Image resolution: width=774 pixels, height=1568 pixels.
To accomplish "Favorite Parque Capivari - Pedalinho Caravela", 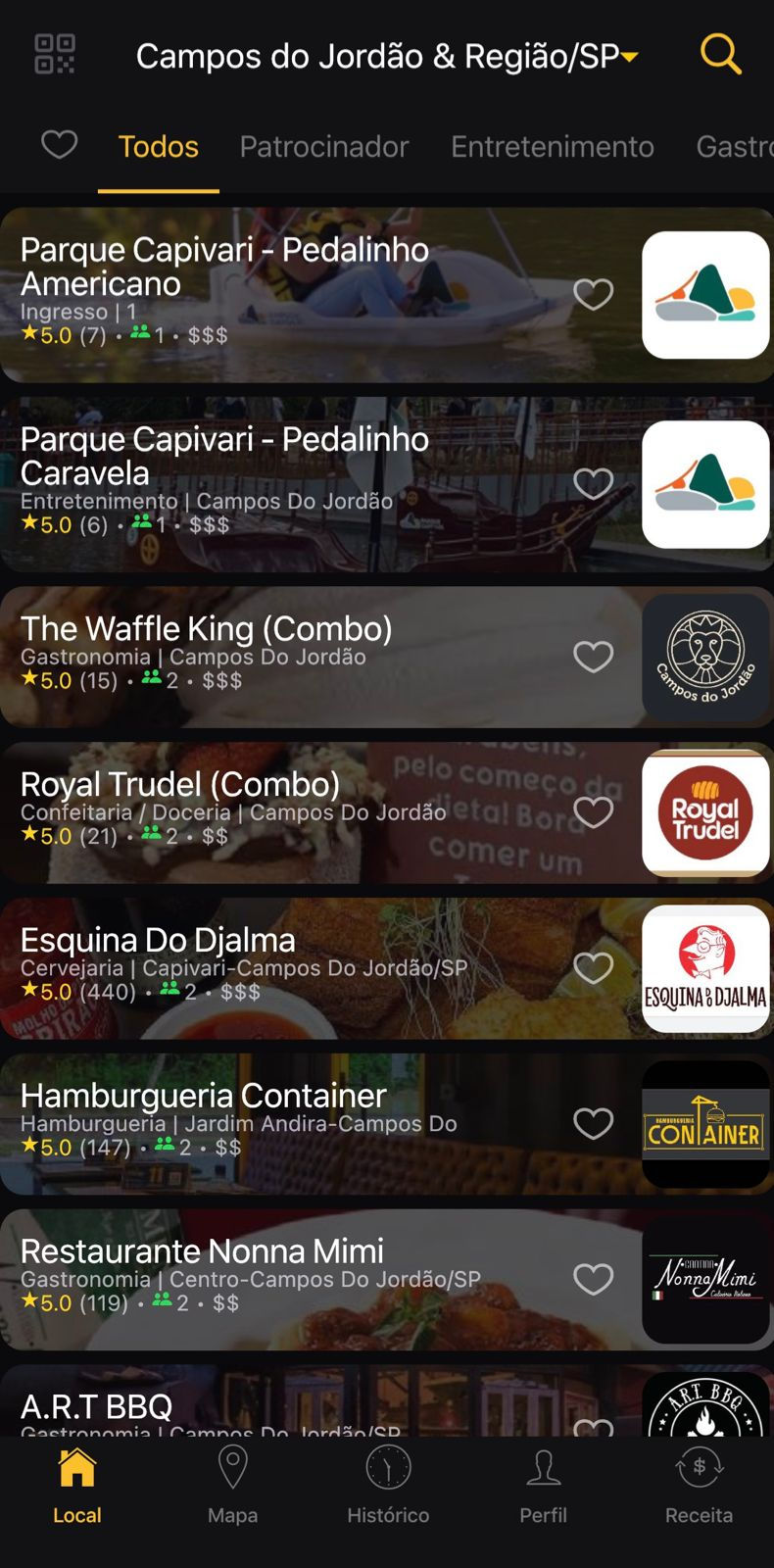I will point(593,483).
